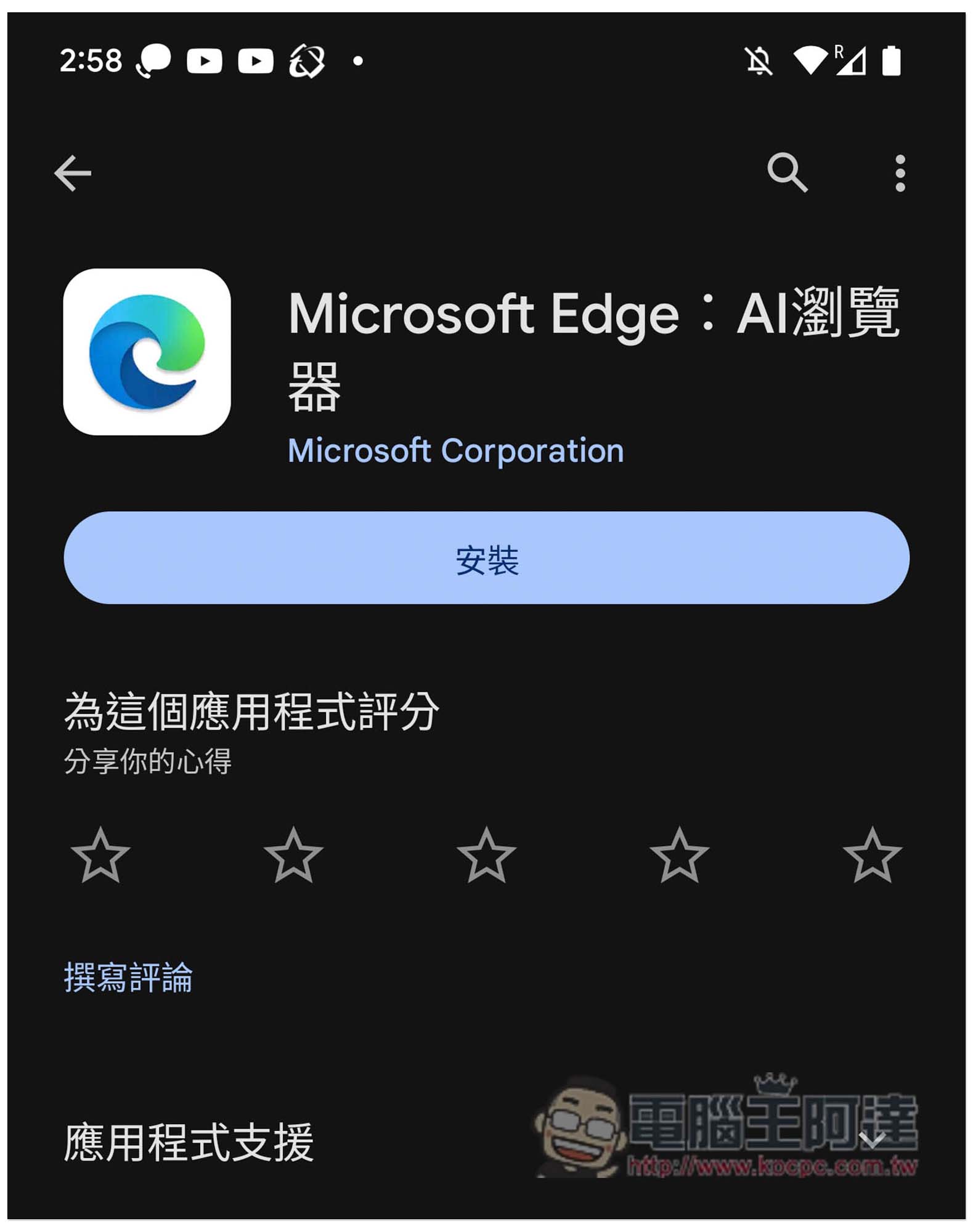Tap the second star in the rating row
This screenshot has width=973, height=1232.
294,854
